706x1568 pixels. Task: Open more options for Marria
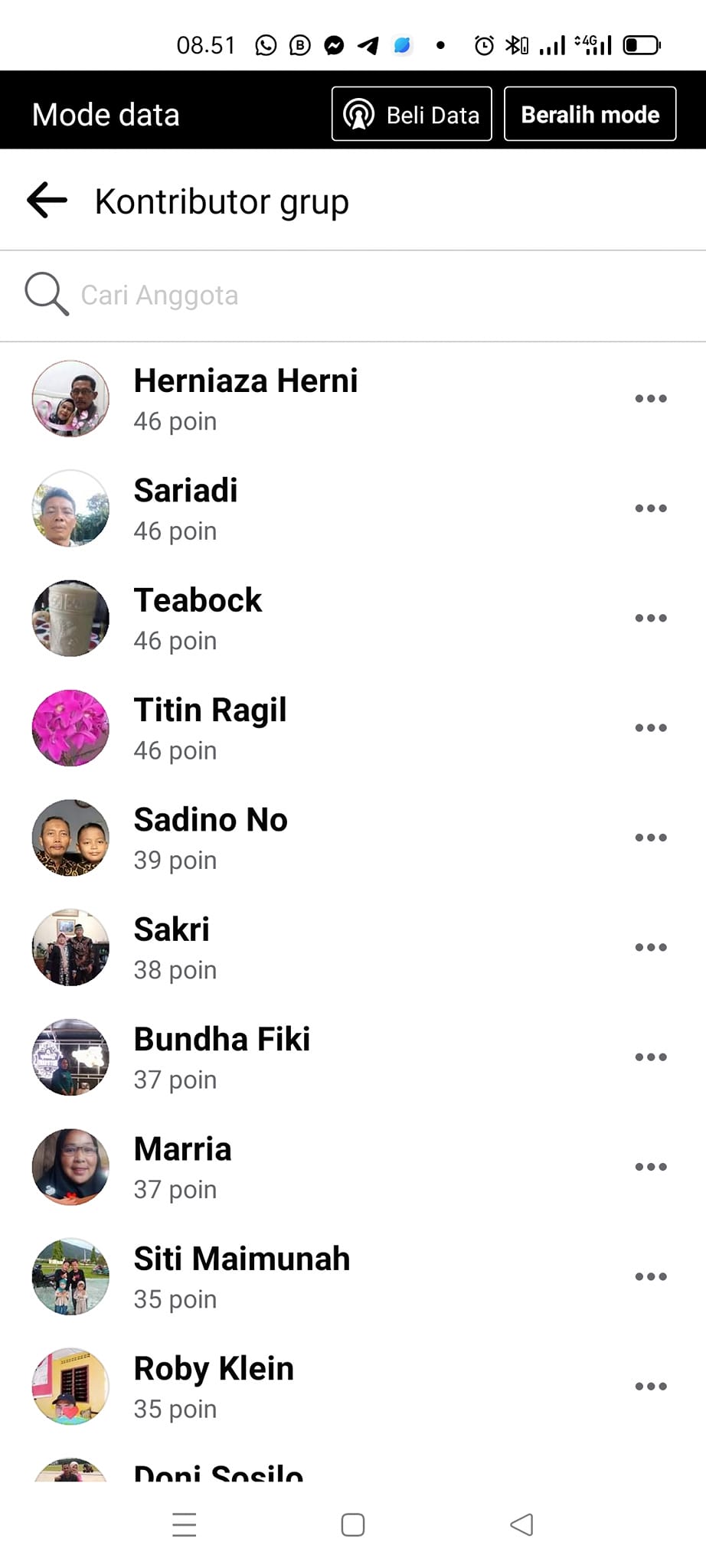click(x=651, y=1167)
